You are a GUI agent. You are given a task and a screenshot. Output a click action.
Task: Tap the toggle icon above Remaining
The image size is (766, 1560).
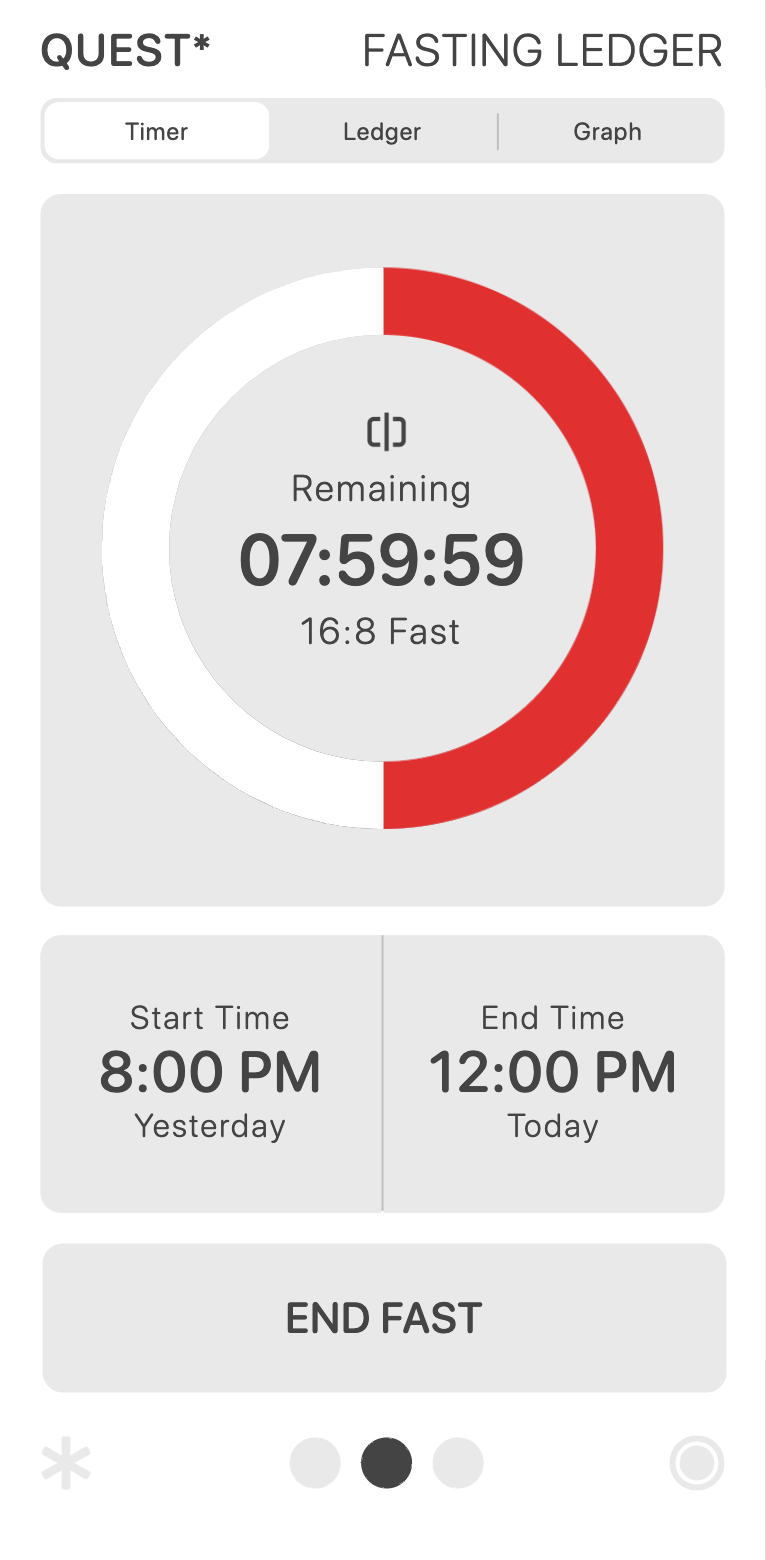point(386,432)
